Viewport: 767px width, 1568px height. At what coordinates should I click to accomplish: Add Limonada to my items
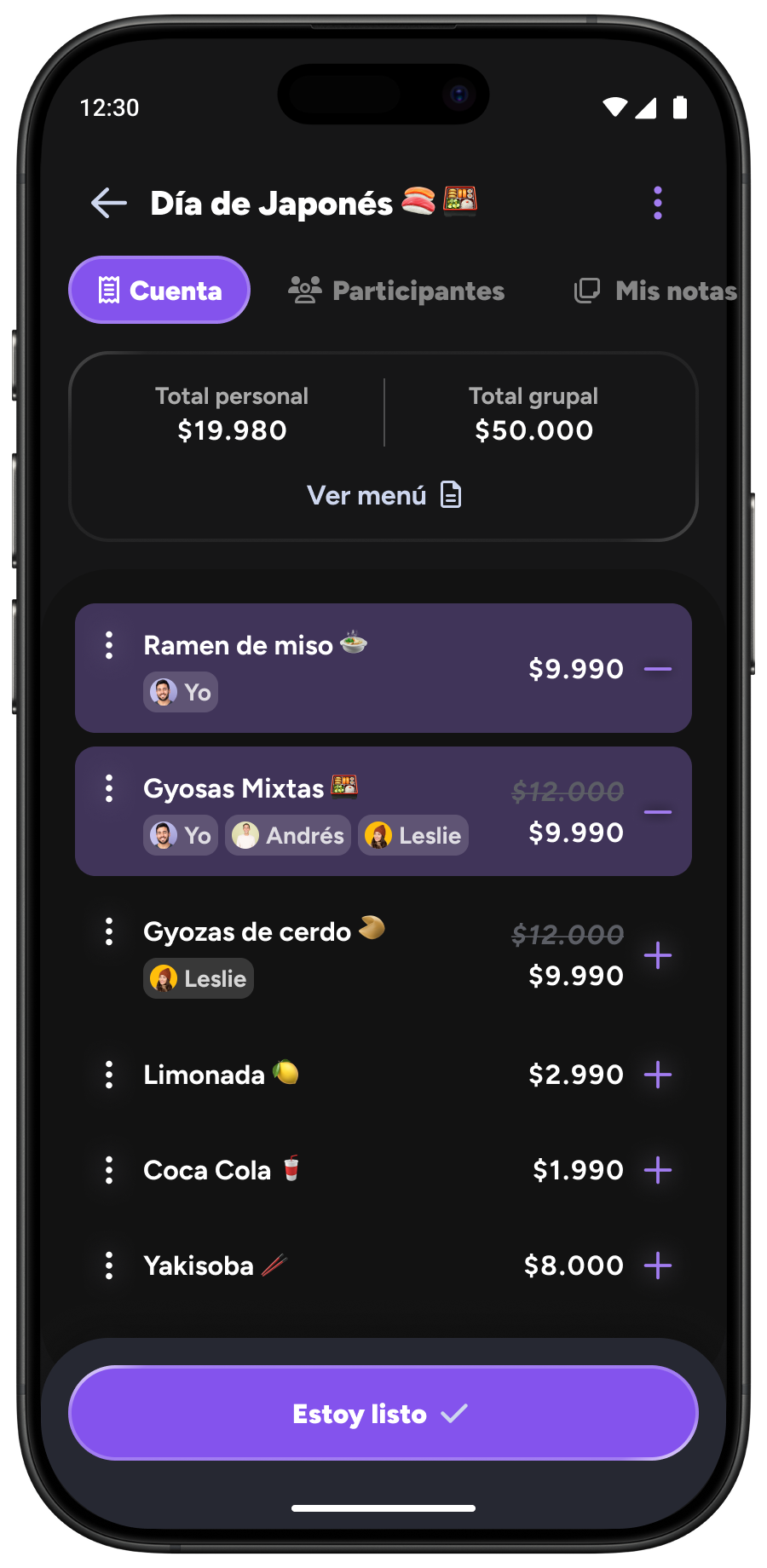657,1075
